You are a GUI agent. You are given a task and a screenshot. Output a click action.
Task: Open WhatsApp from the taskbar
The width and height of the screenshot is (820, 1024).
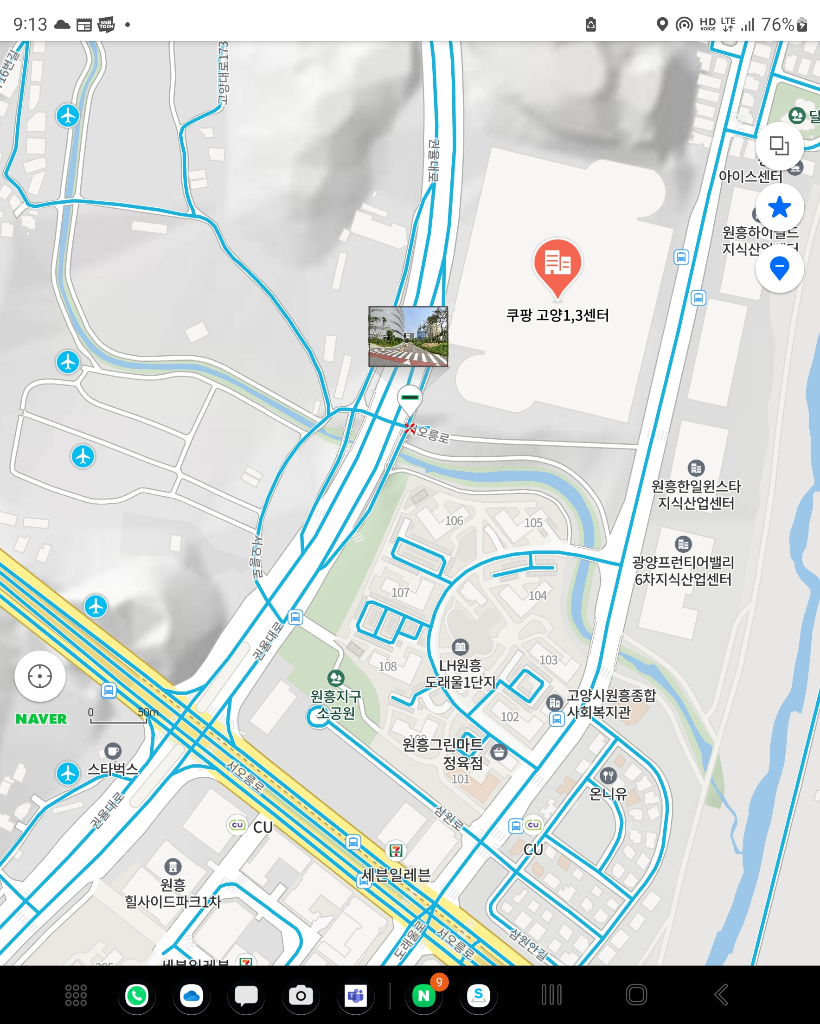click(x=137, y=995)
